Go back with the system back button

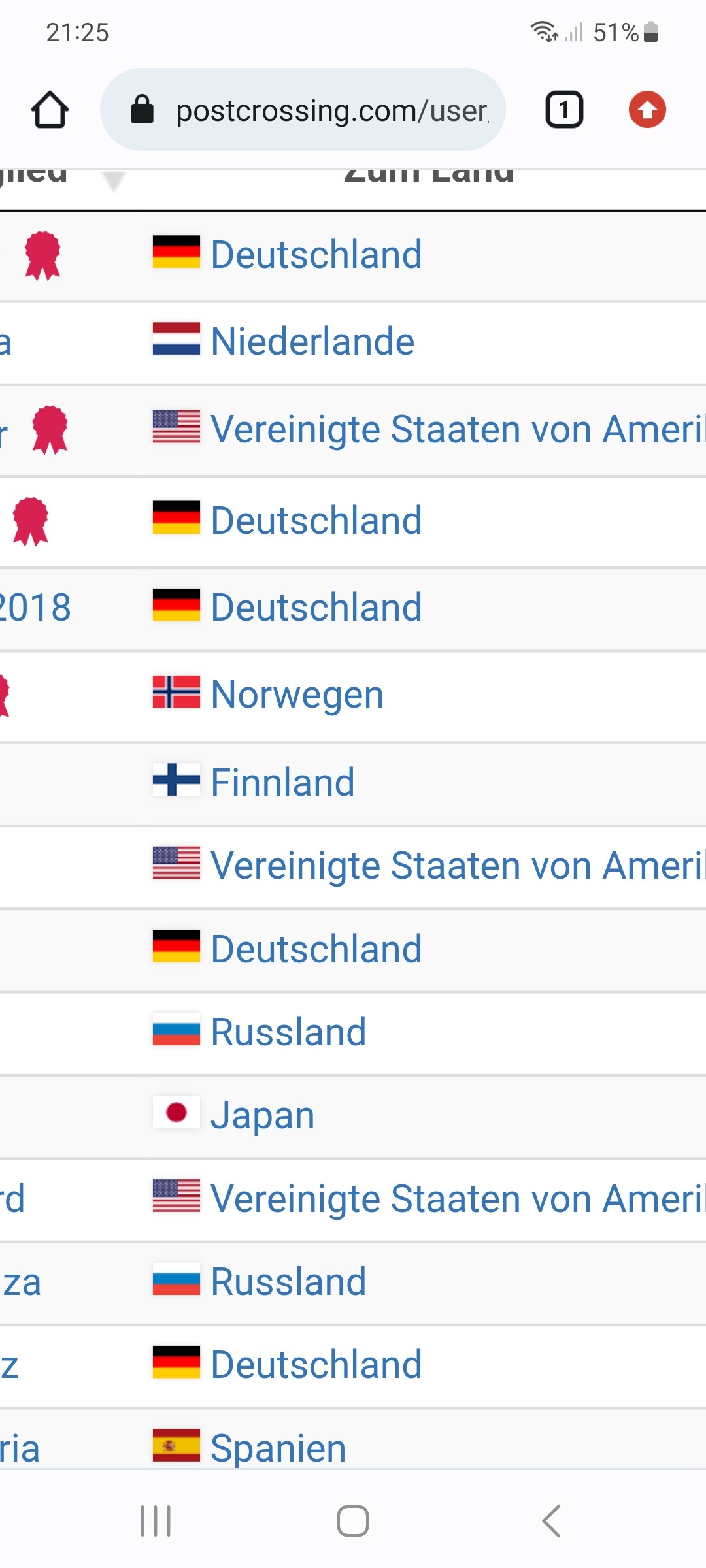[x=551, y=1521]
